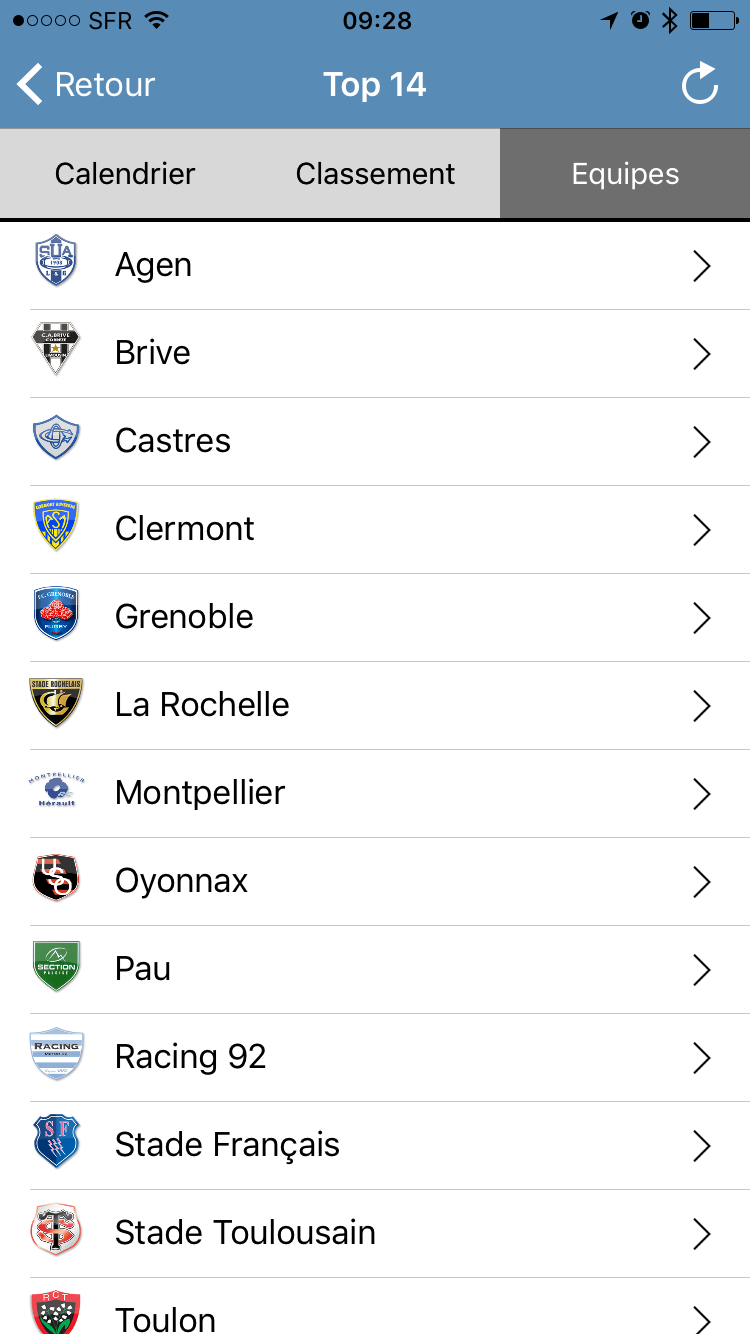Open the Agen team page

[x=375, y=266]
